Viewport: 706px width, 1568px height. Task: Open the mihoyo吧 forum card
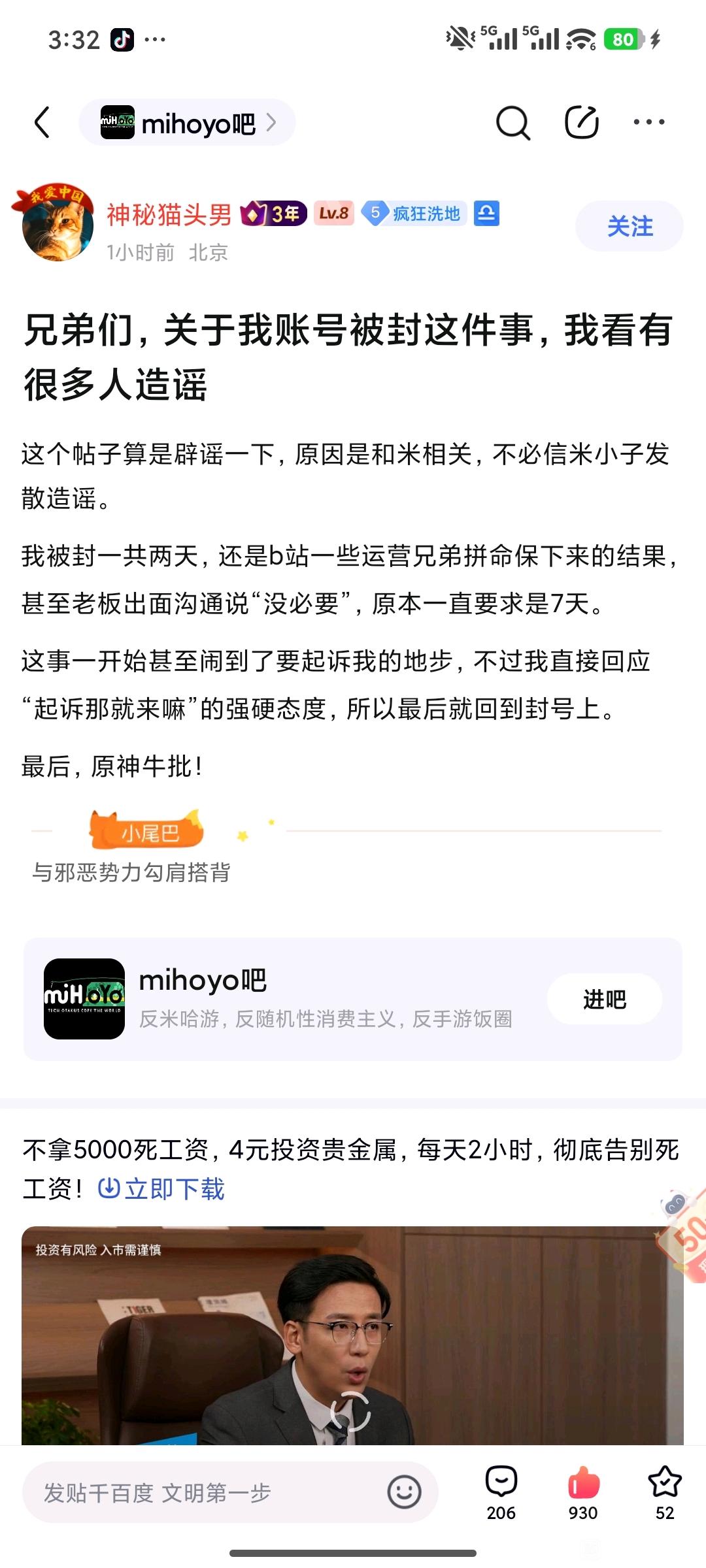coord(353,999)
